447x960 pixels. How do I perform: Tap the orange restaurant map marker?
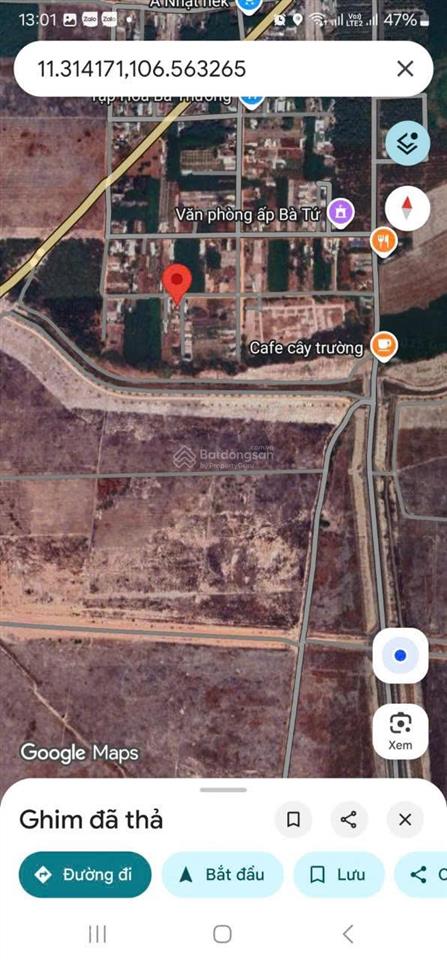(384, 241)
